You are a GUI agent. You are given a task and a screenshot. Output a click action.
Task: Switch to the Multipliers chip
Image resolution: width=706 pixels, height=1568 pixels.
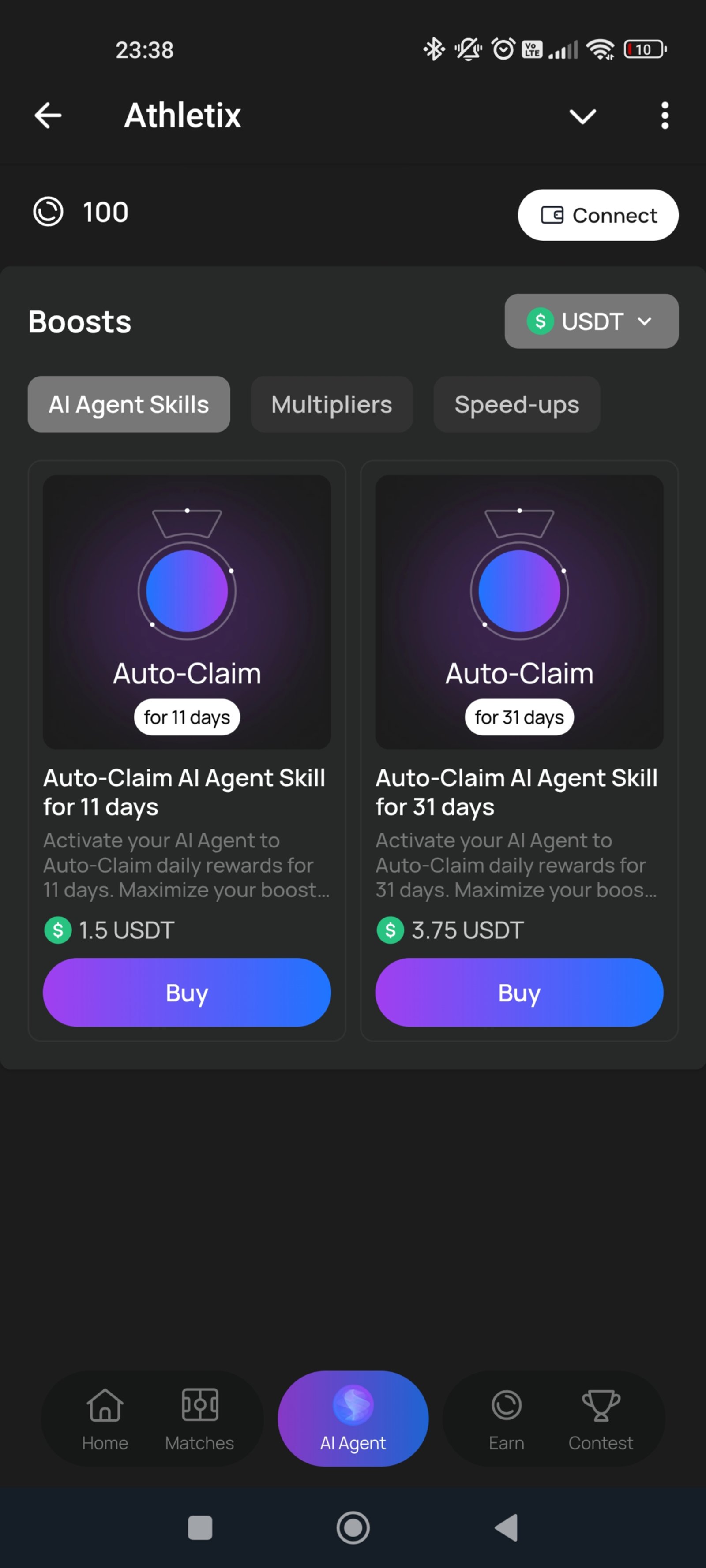[x=331, y=405]
